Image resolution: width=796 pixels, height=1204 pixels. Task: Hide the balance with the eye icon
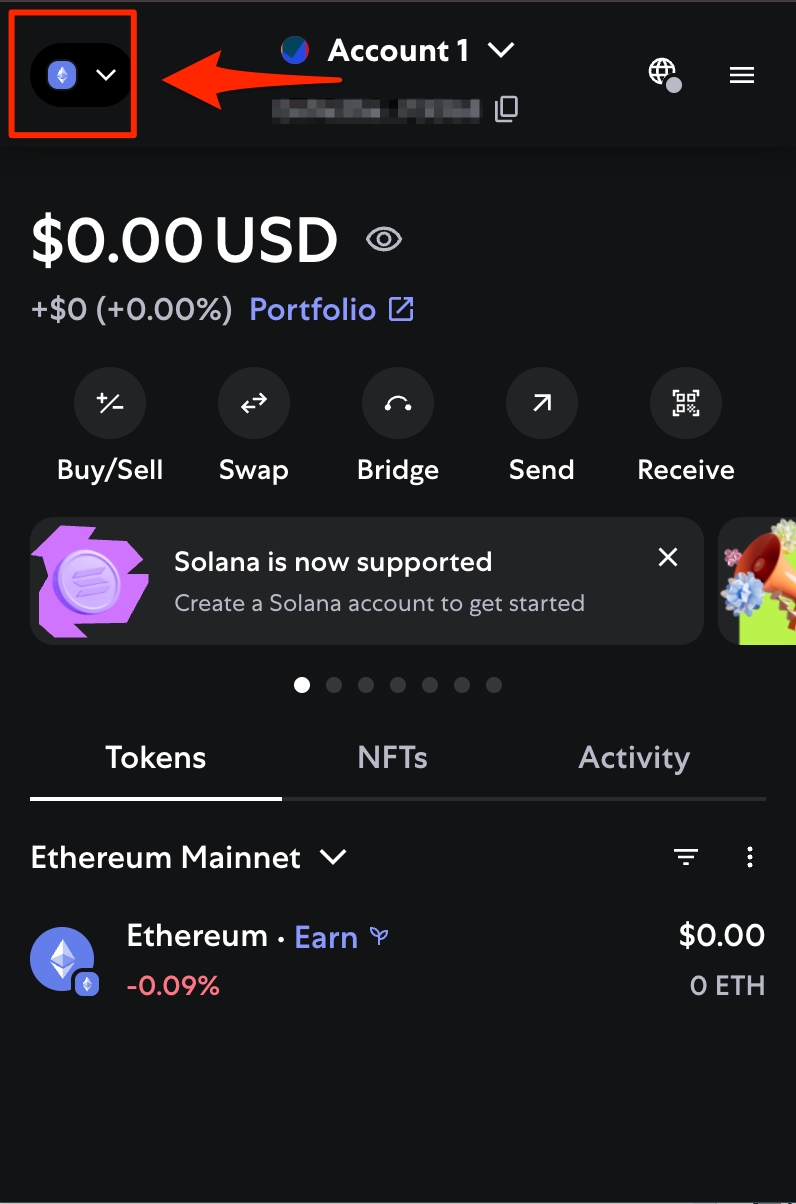pos(384,240)
